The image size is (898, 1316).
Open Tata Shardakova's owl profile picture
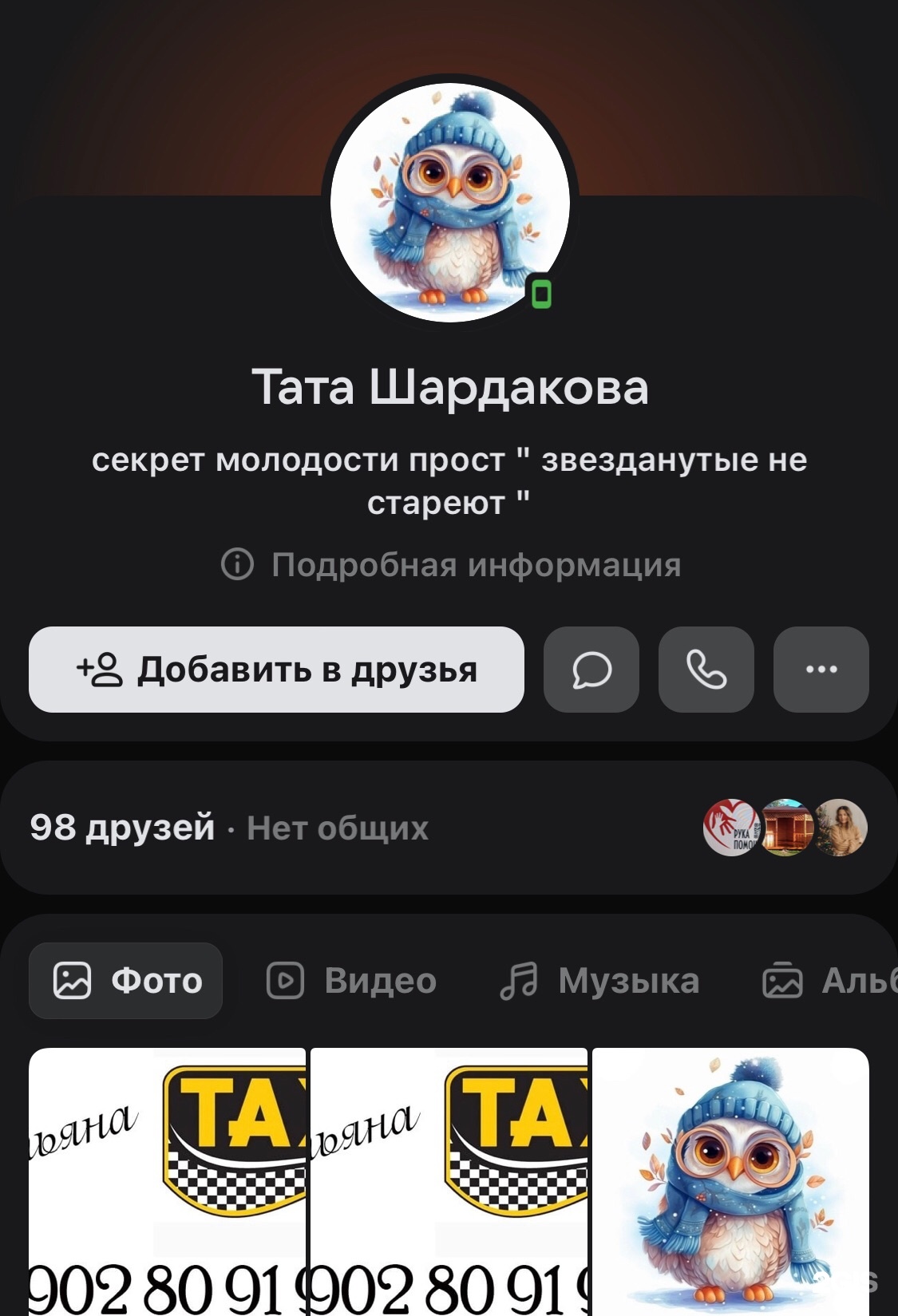tap(449, 203)
